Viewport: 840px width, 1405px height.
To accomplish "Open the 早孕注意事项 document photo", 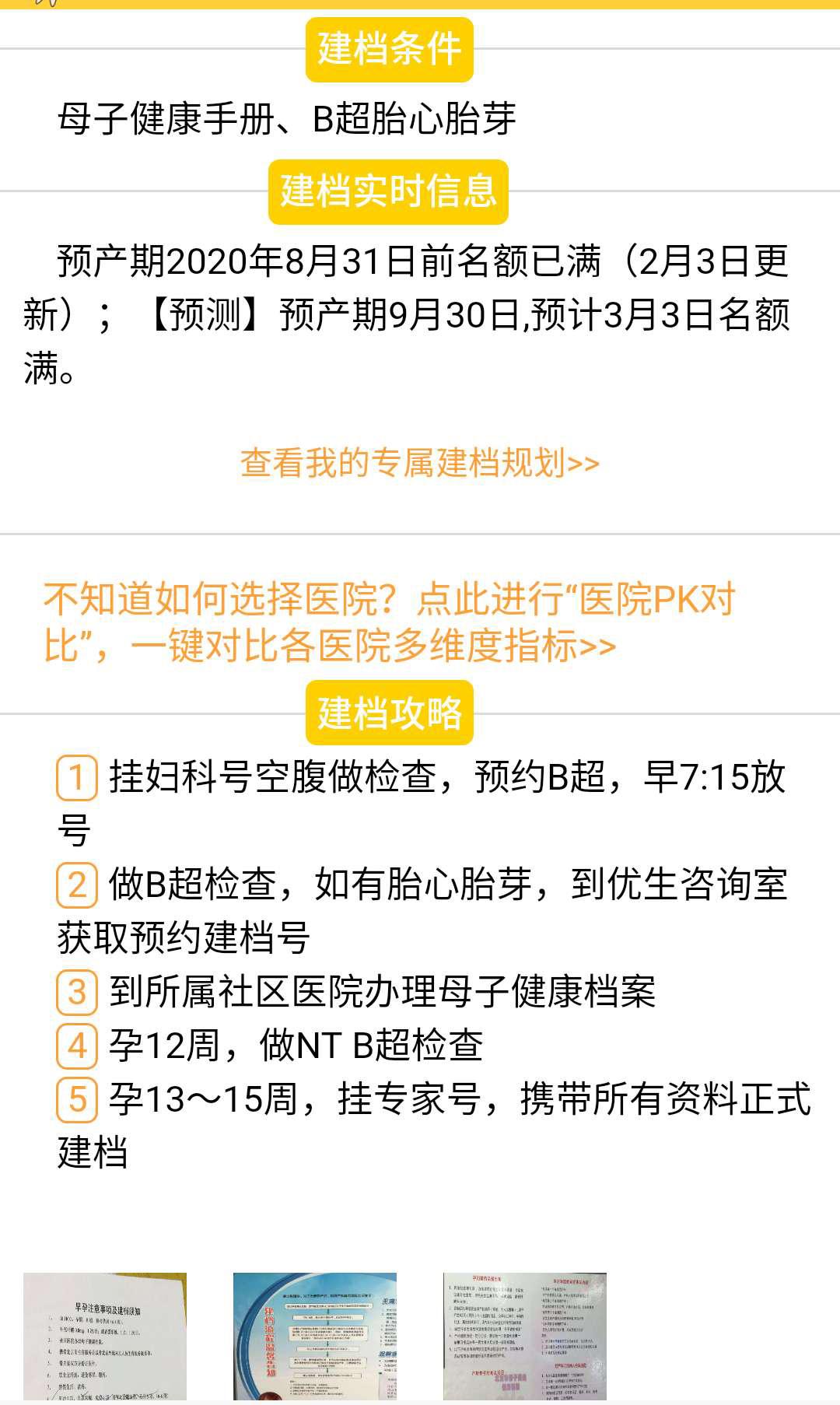I will tap(105, 1337).
